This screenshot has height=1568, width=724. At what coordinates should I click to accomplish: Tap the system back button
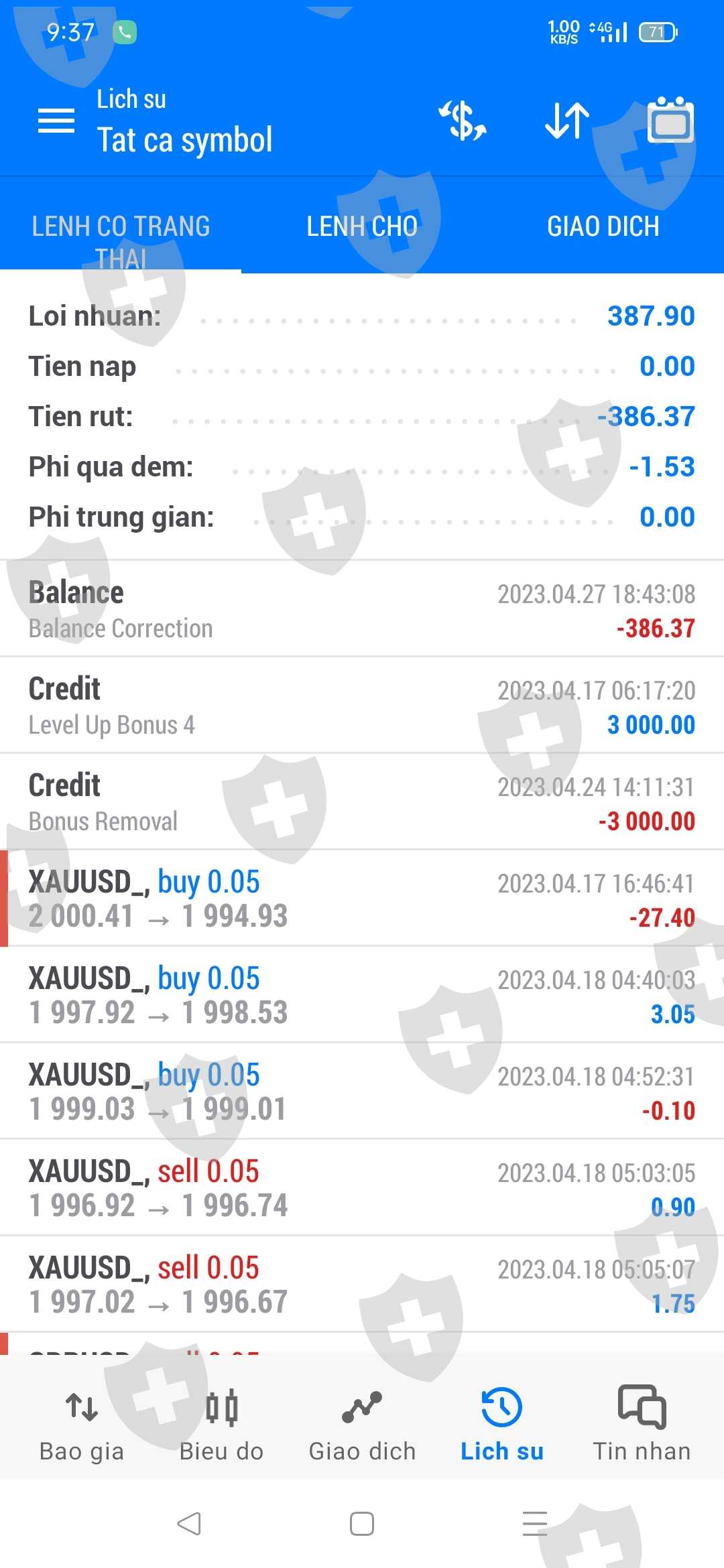[189, 1524]
